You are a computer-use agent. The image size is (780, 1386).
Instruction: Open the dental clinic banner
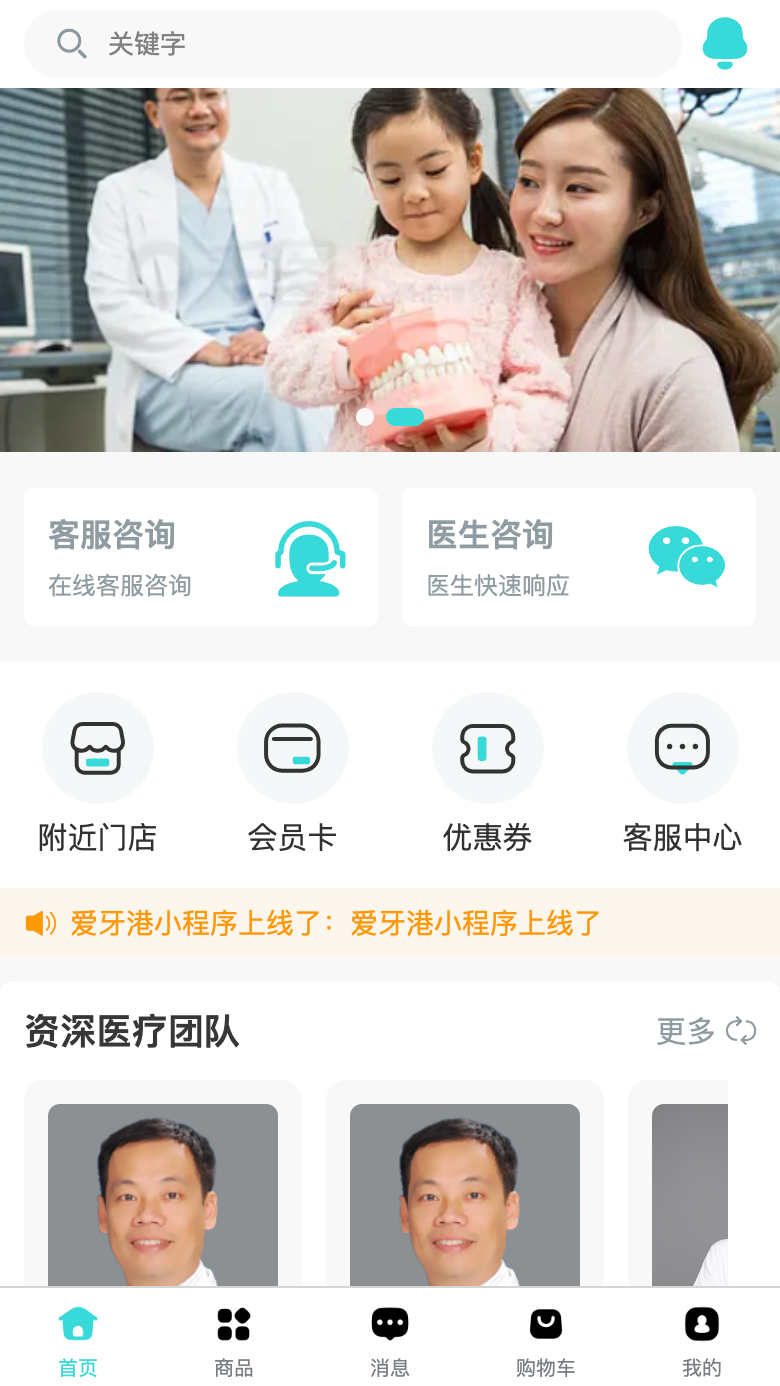390,270
